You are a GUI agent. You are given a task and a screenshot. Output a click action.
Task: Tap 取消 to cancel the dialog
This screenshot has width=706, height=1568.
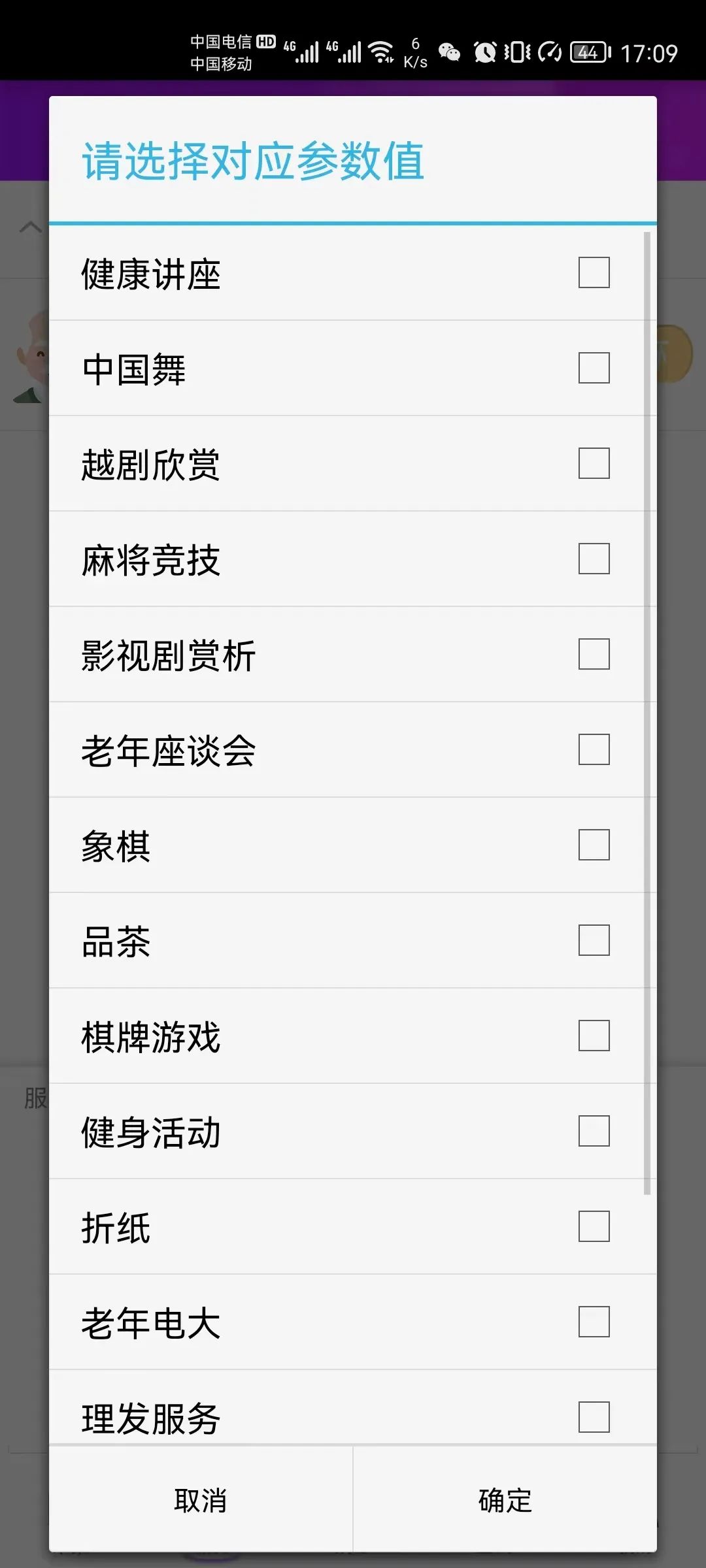201,1501
